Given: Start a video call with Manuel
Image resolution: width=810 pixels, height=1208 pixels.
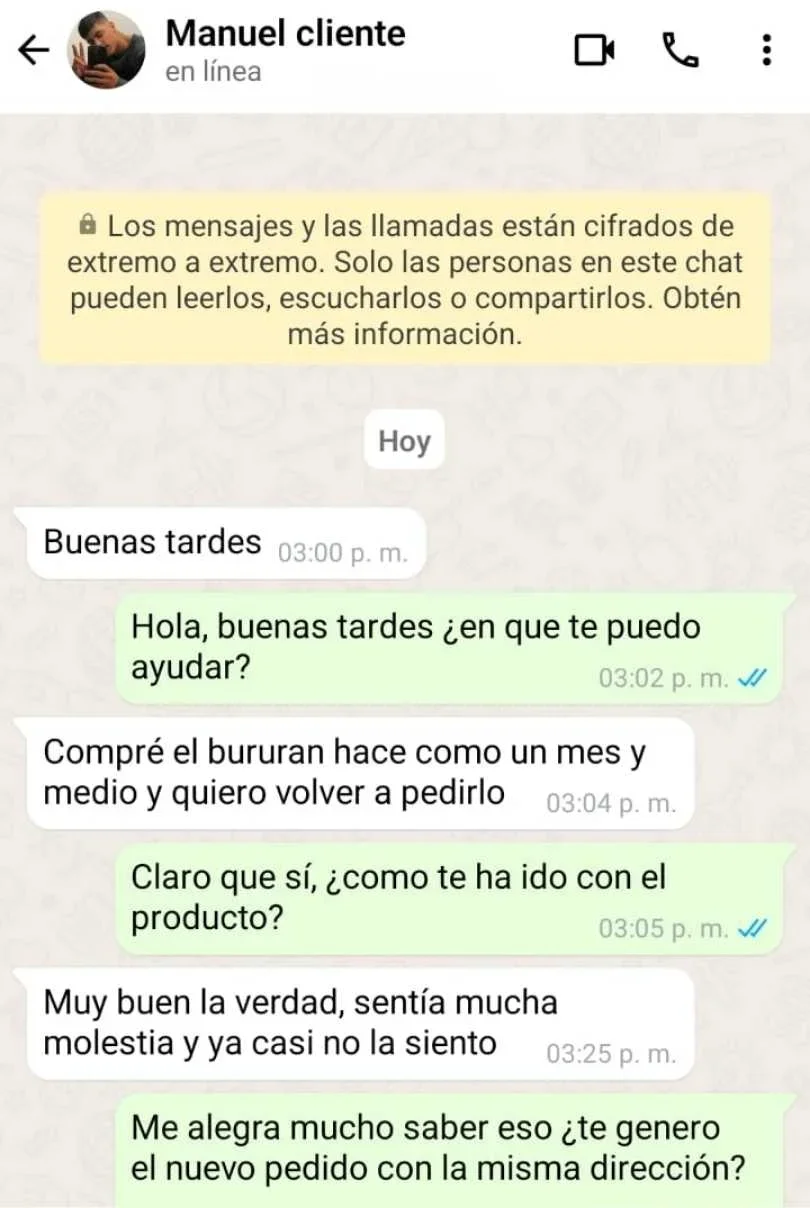Looking at the screenshot, I should click(594, 50).
